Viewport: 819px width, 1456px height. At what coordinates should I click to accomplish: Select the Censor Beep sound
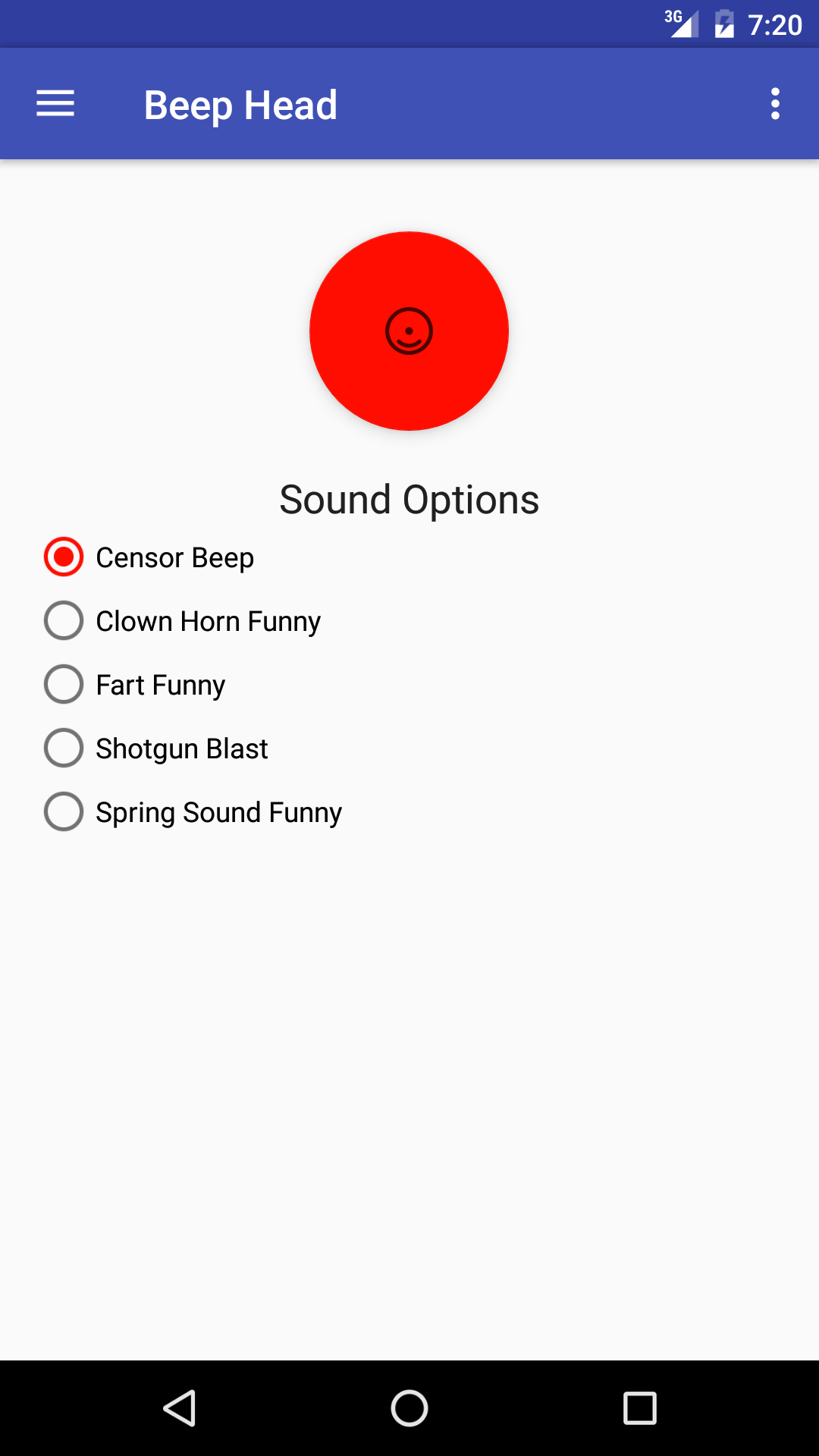63,557
